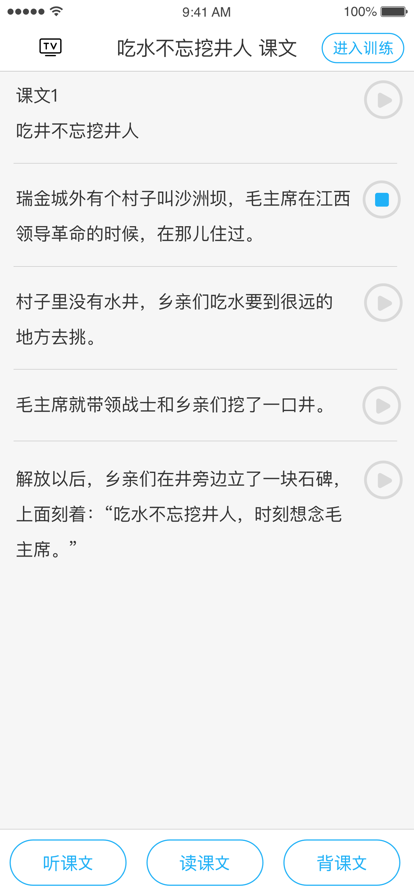Play the sentence starting with 村子里没有水井
Viewport: 414px width, 896px height.
click(383, 302)
